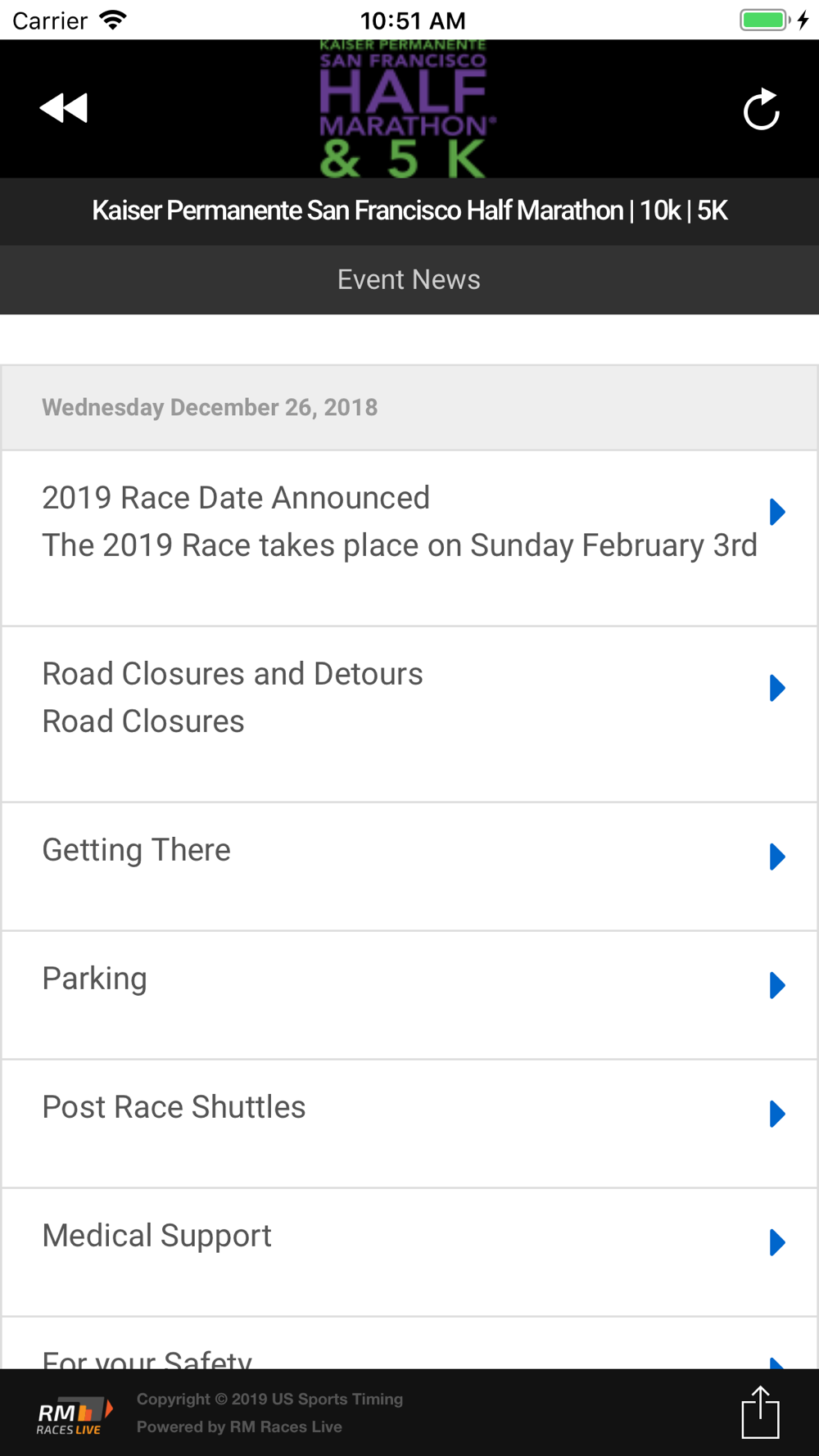Select Post Race Shuttles entry

coord(409,1124)
